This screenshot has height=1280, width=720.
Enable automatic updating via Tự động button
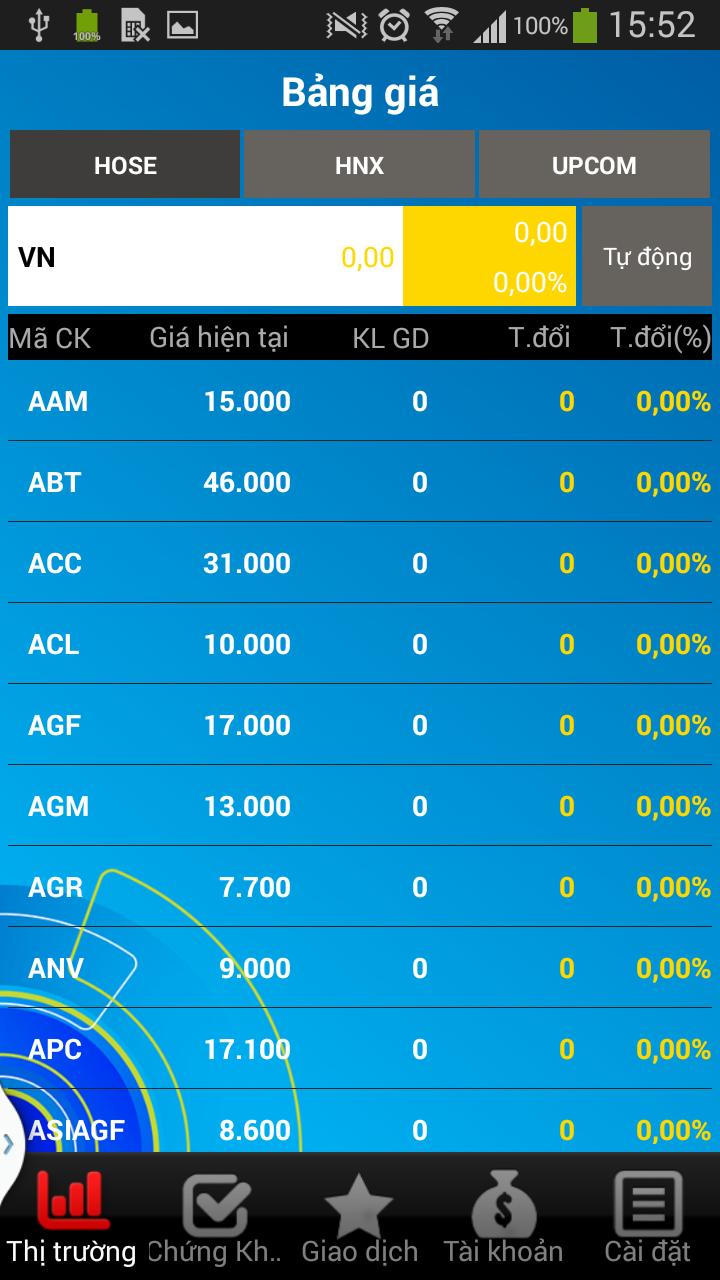point(646,256)
